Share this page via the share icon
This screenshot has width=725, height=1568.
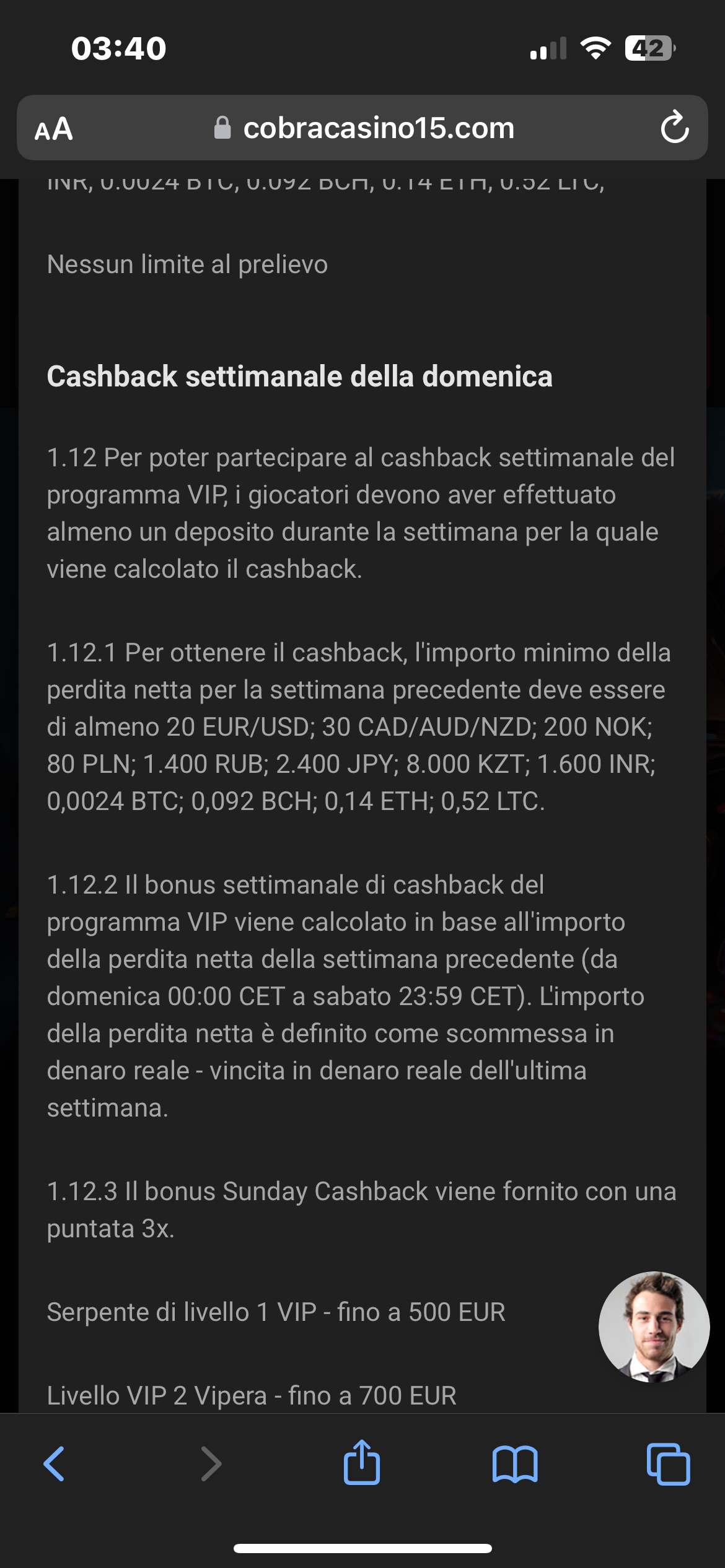click(362, 1461)
